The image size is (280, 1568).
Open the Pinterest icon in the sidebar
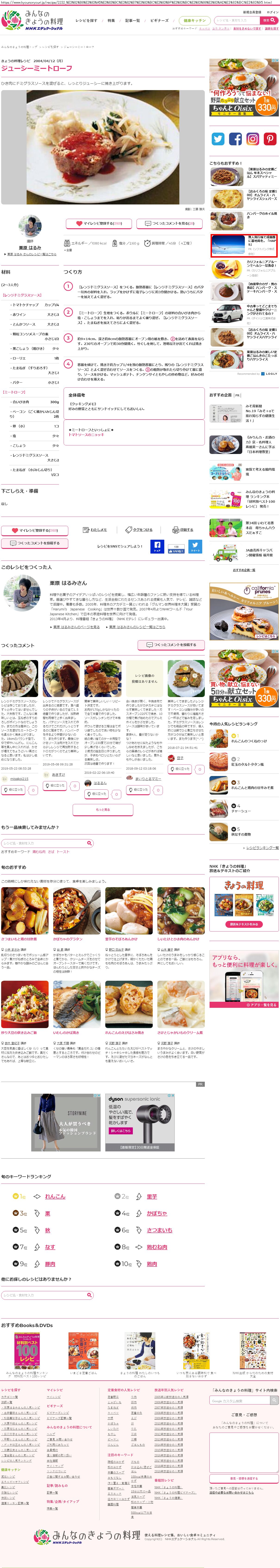270,139
